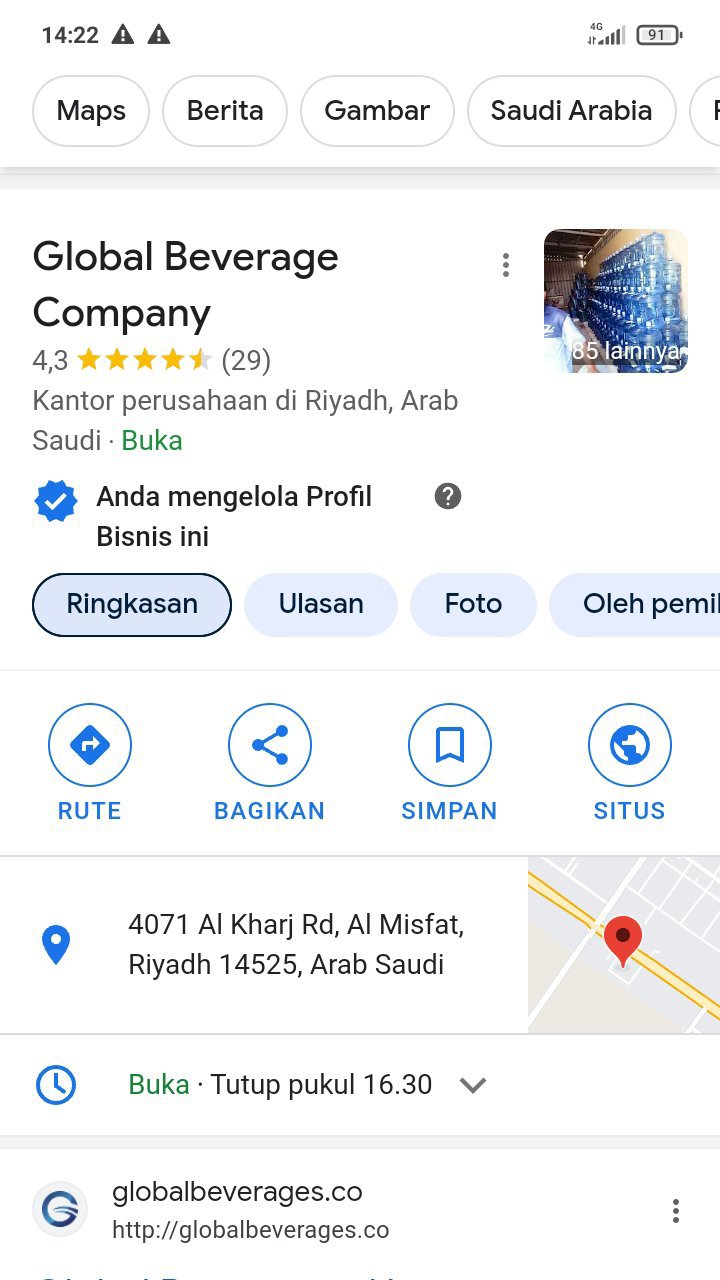Switch to the Berita filter

(x=225, y=111)
